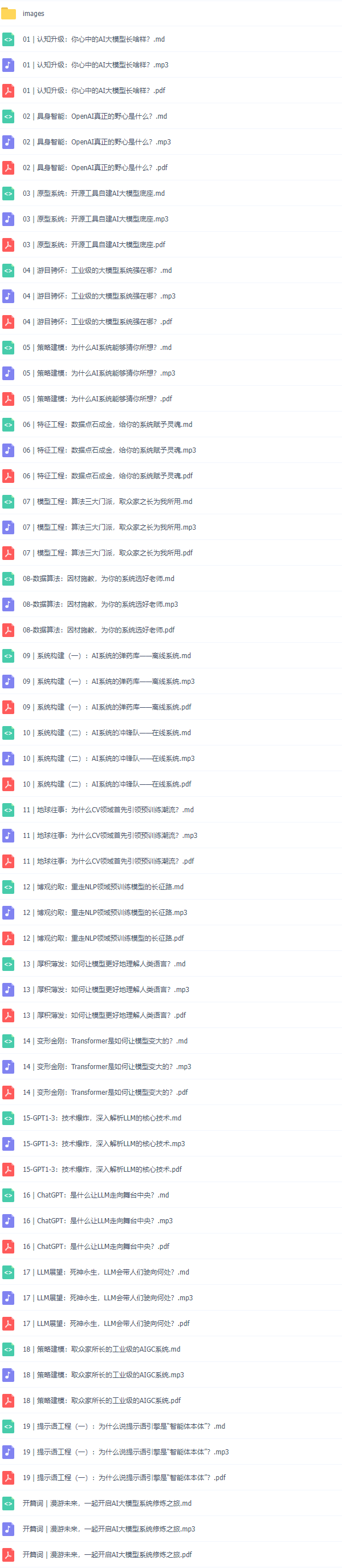Open 10 | 系统构建（二） .md file
The height and width of the screenshot is (1568, 342).
click(x=107, y=733)
